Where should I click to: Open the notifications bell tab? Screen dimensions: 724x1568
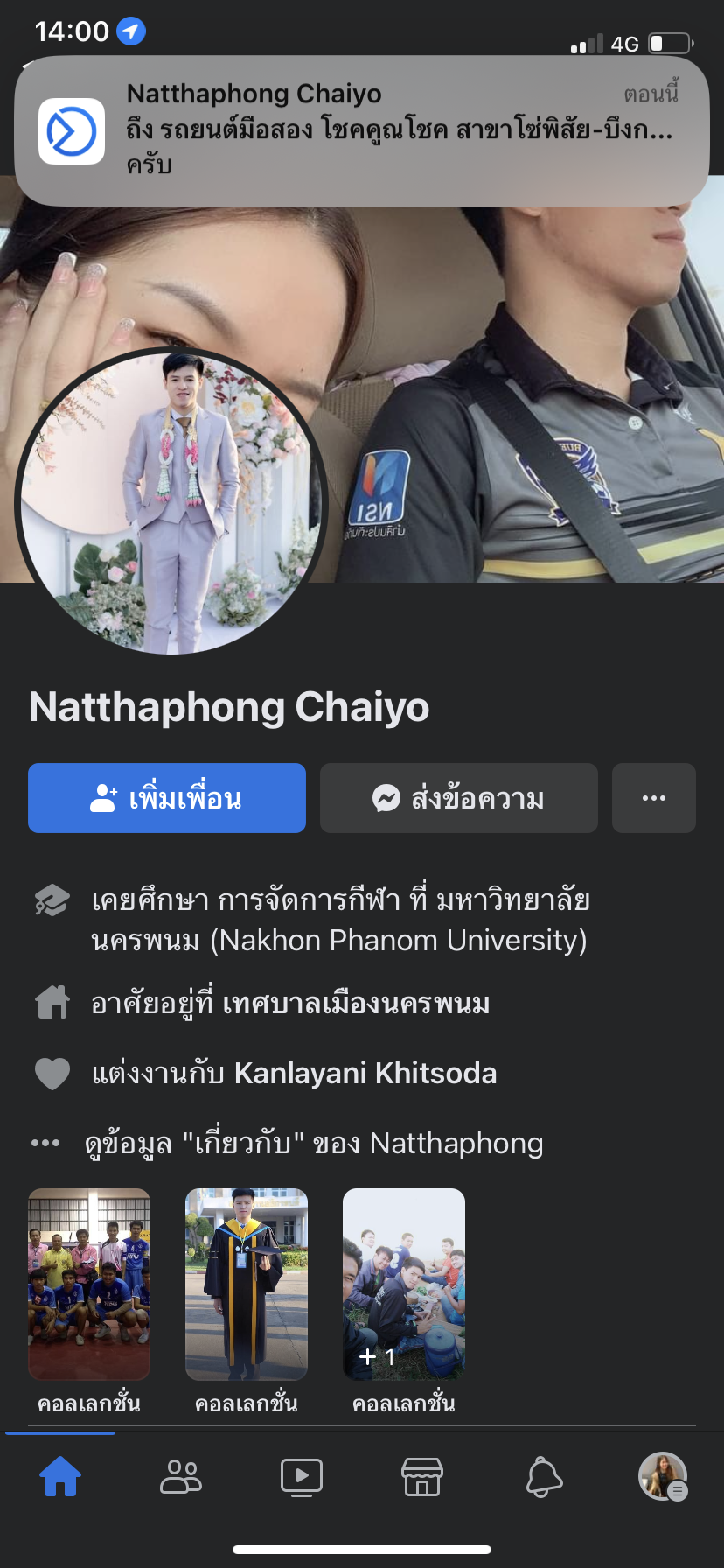(x=543, y=1477)
